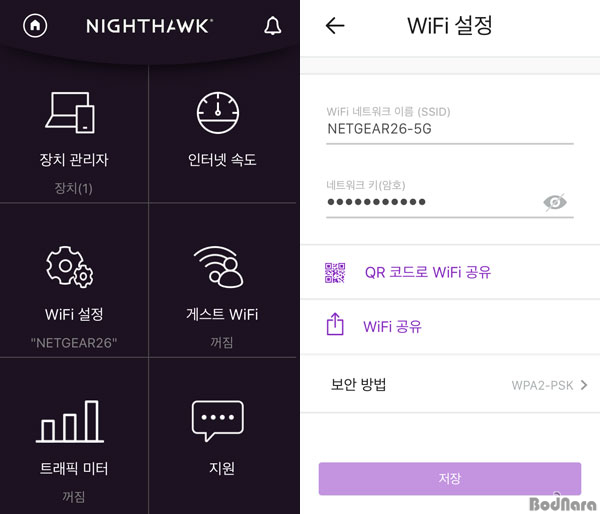Open the notifications bell

pyautogui.click(x=272, y=26)
